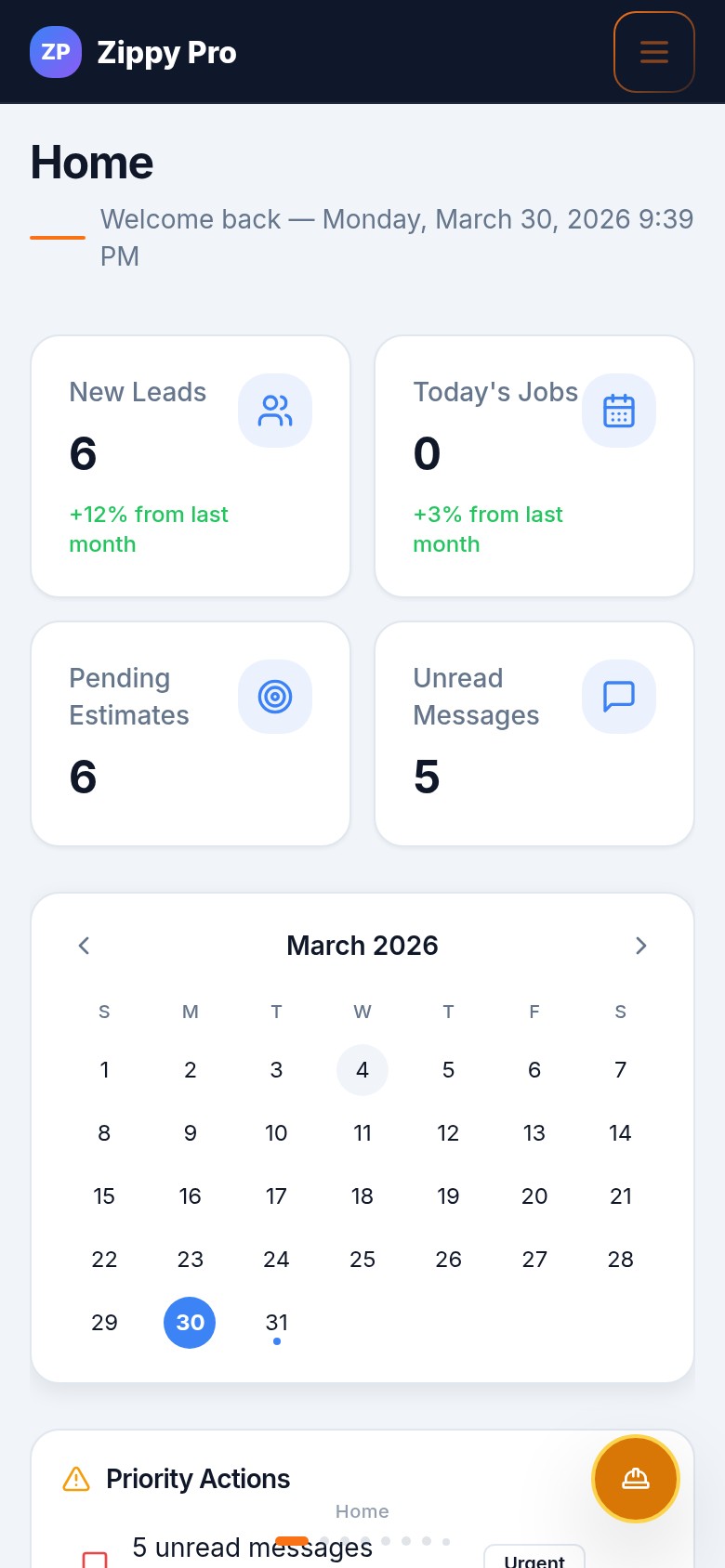Choose March 17 in the calendar

tap(276, 1196)
